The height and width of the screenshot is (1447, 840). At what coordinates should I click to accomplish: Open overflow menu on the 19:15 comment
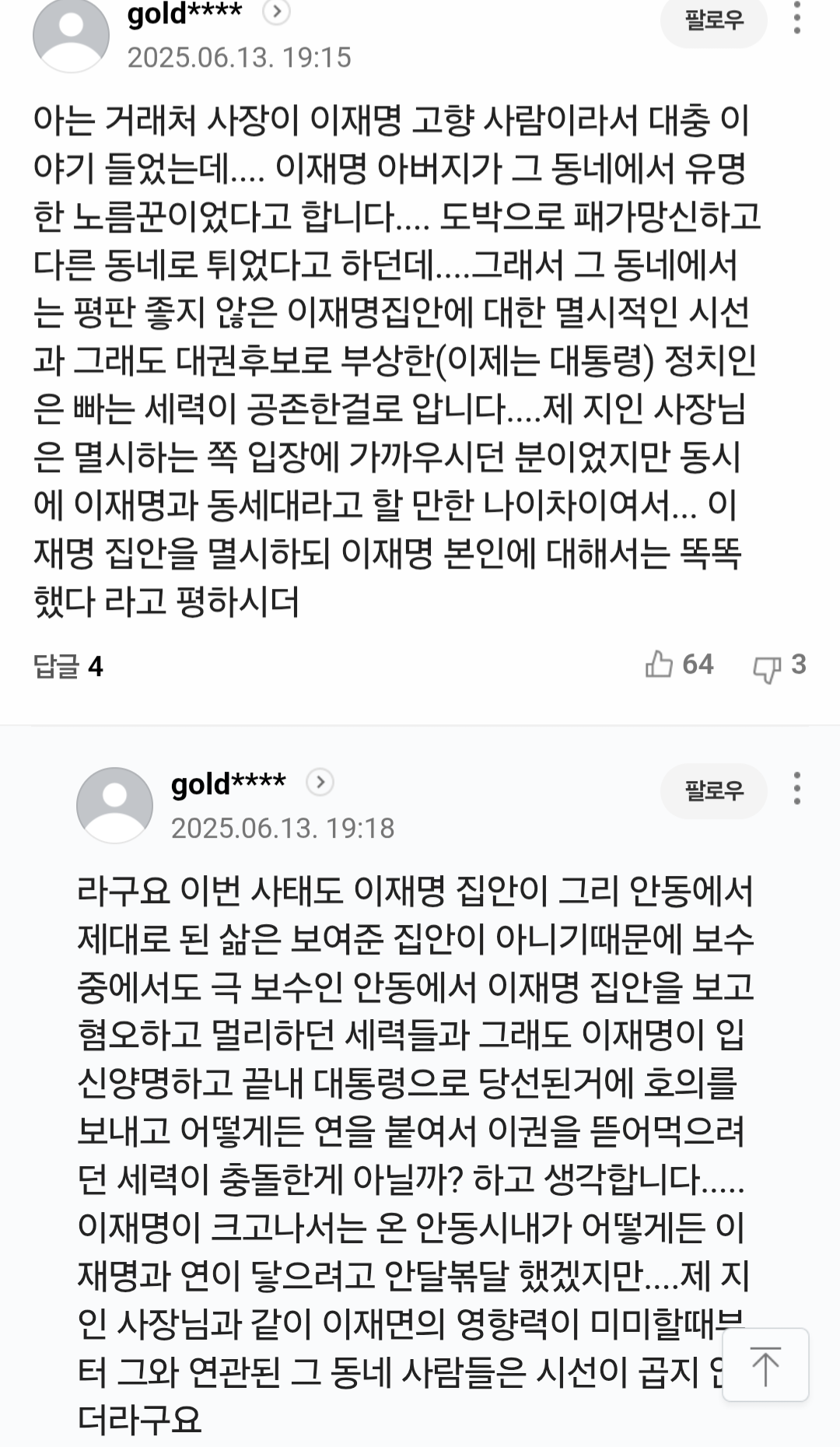[797, 17]
